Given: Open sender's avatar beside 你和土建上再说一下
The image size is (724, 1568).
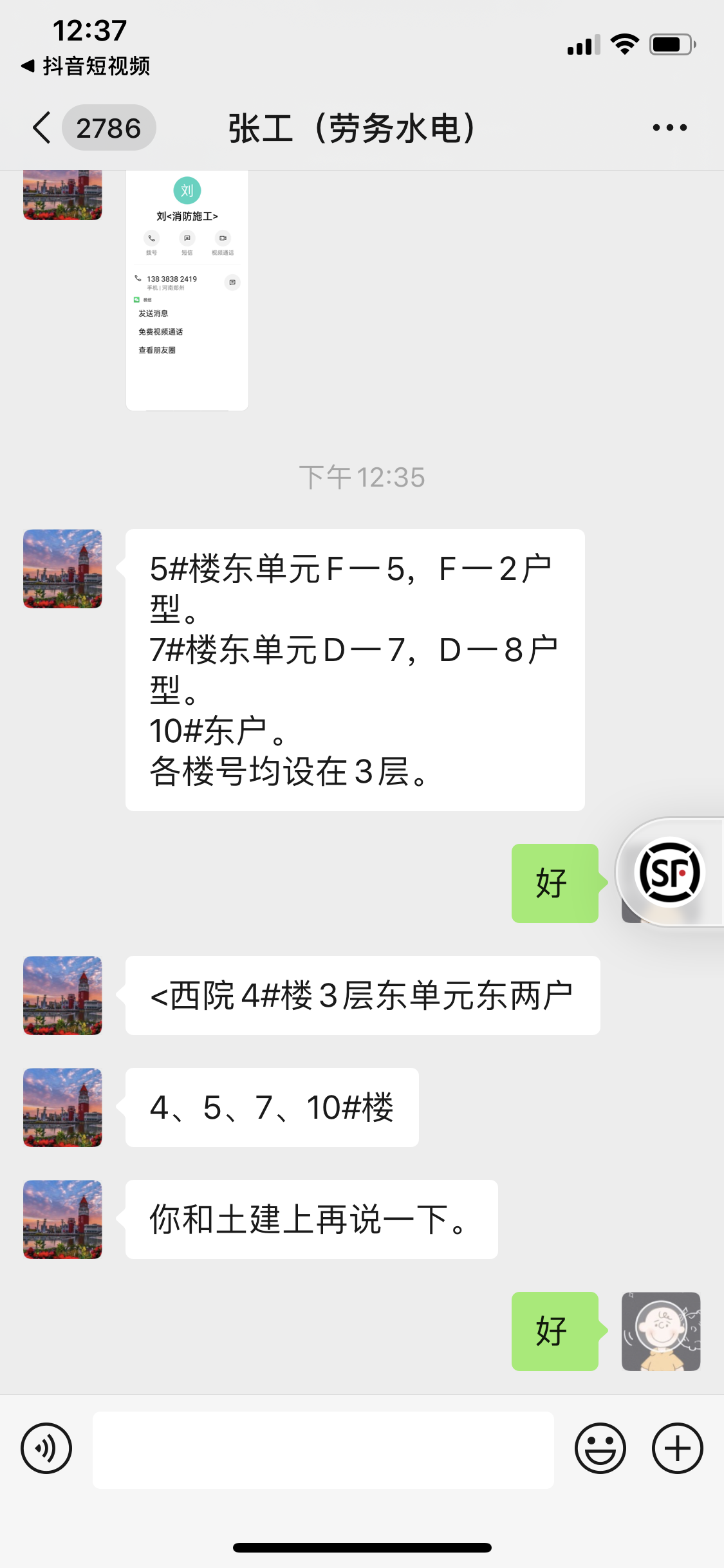Looking at the screenshot, I should tap(62, 1219).
